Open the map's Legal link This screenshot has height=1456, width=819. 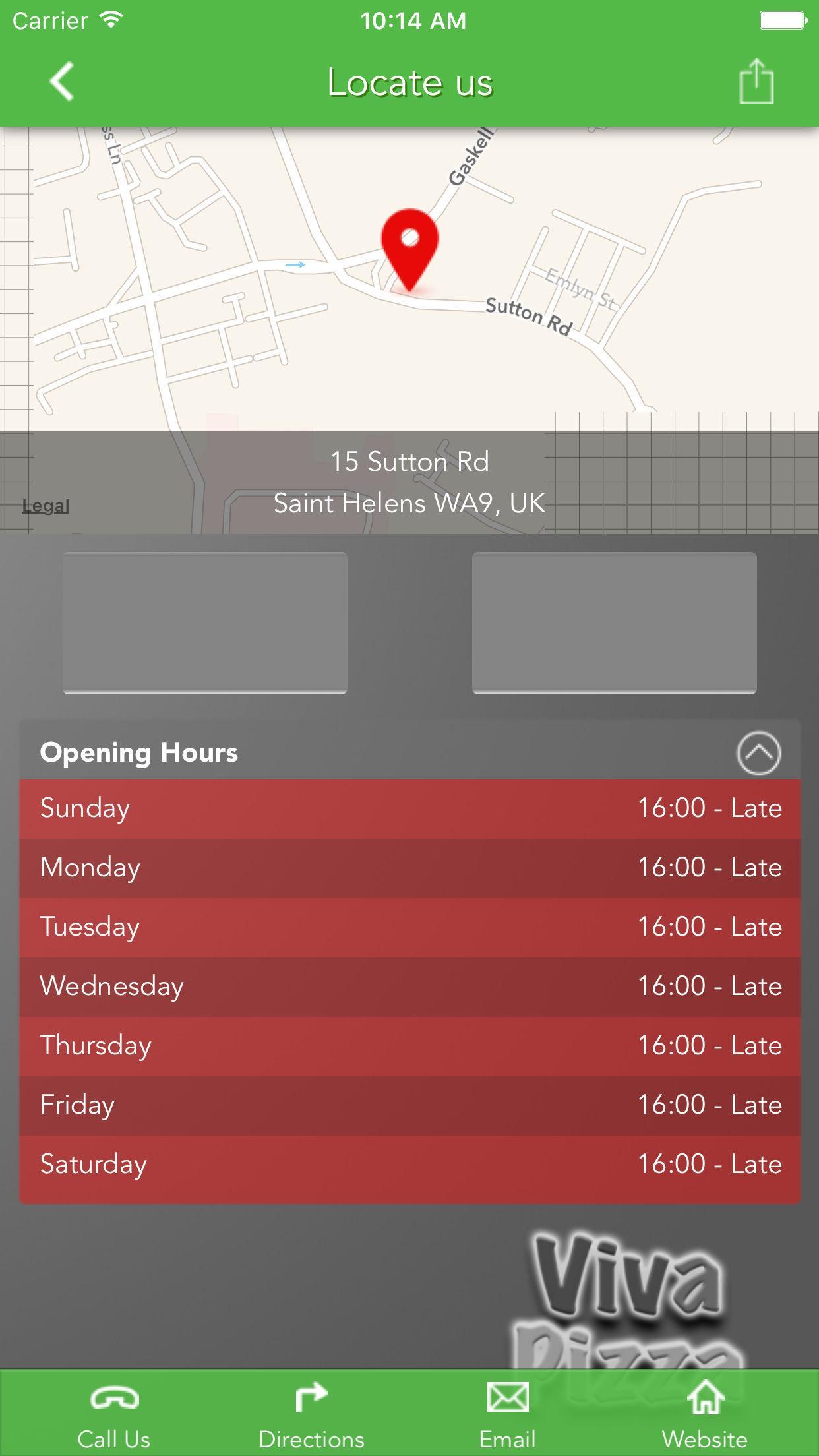(x=45, y=506)
